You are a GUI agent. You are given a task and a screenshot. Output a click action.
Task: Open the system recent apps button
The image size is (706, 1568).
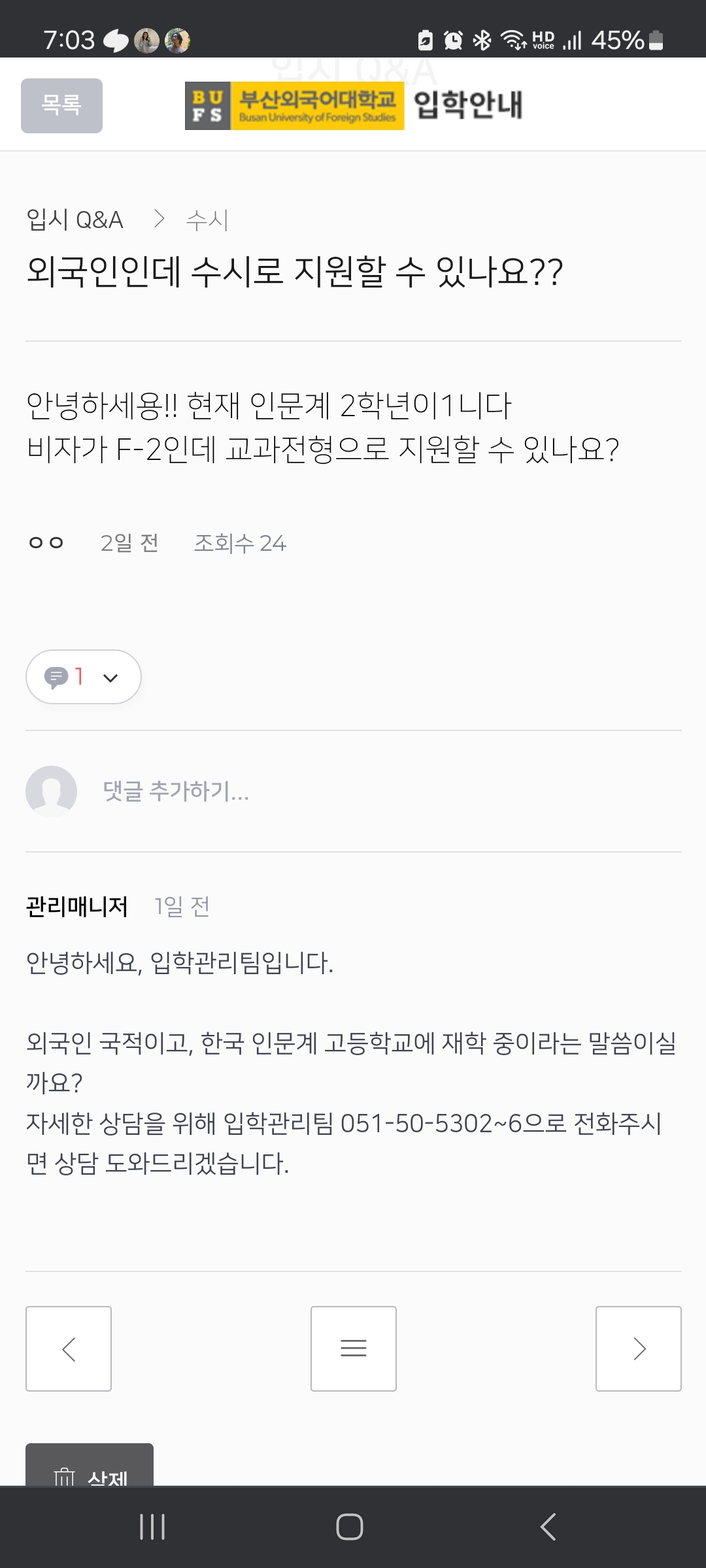(152, 1527)
